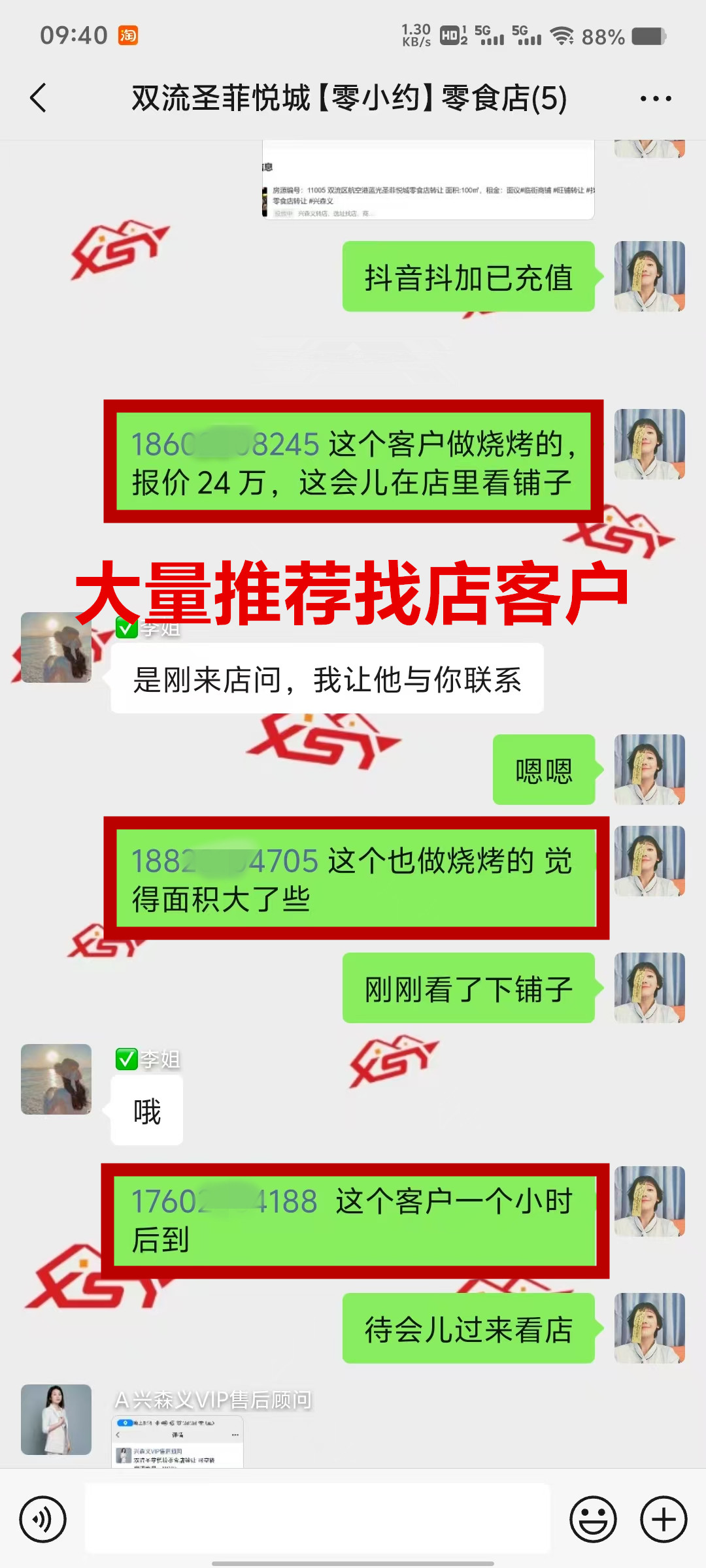The width and height of the screenshot is (706, 1568).
Task: Tap the phone number ending in 4188
Action: point(225,1201)
